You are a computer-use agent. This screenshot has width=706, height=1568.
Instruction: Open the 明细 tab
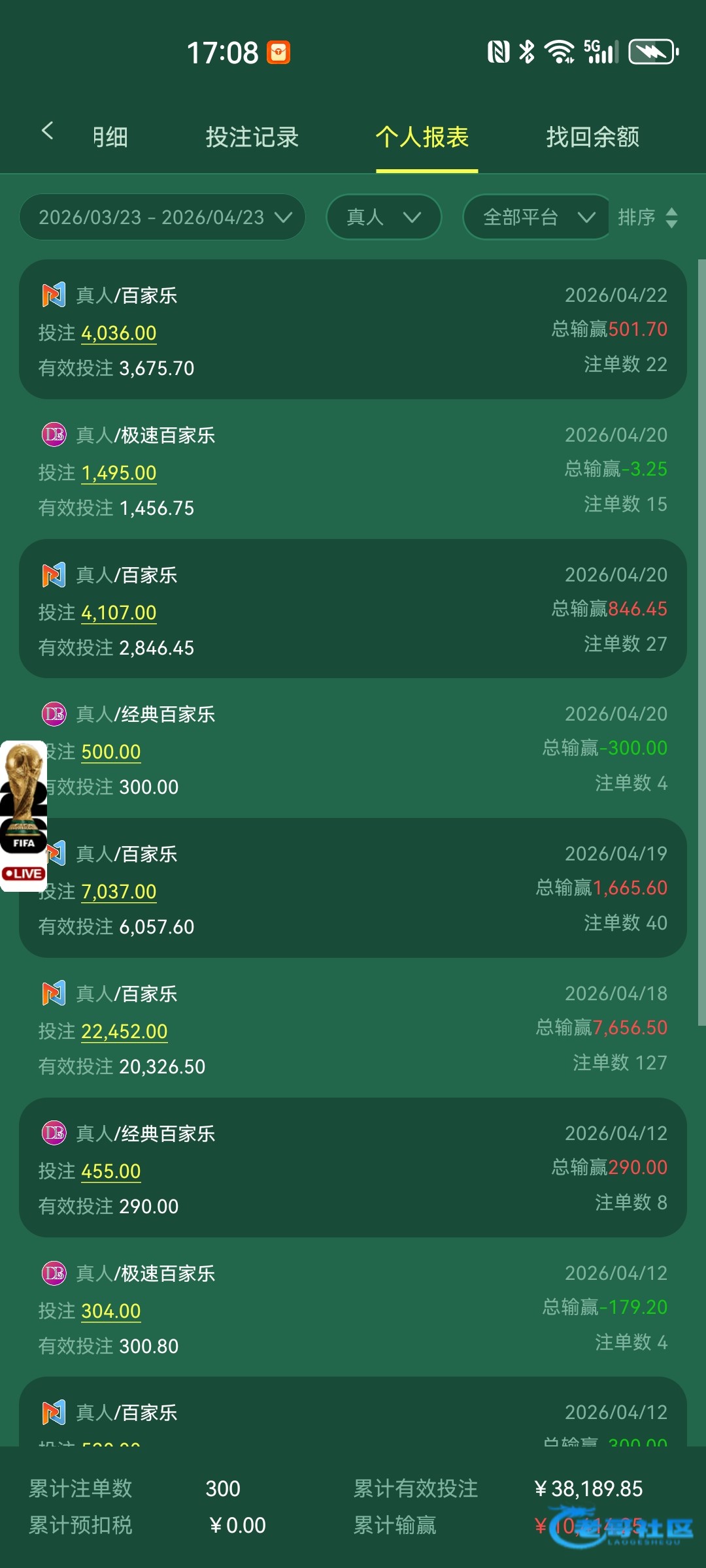pos(110,137)
